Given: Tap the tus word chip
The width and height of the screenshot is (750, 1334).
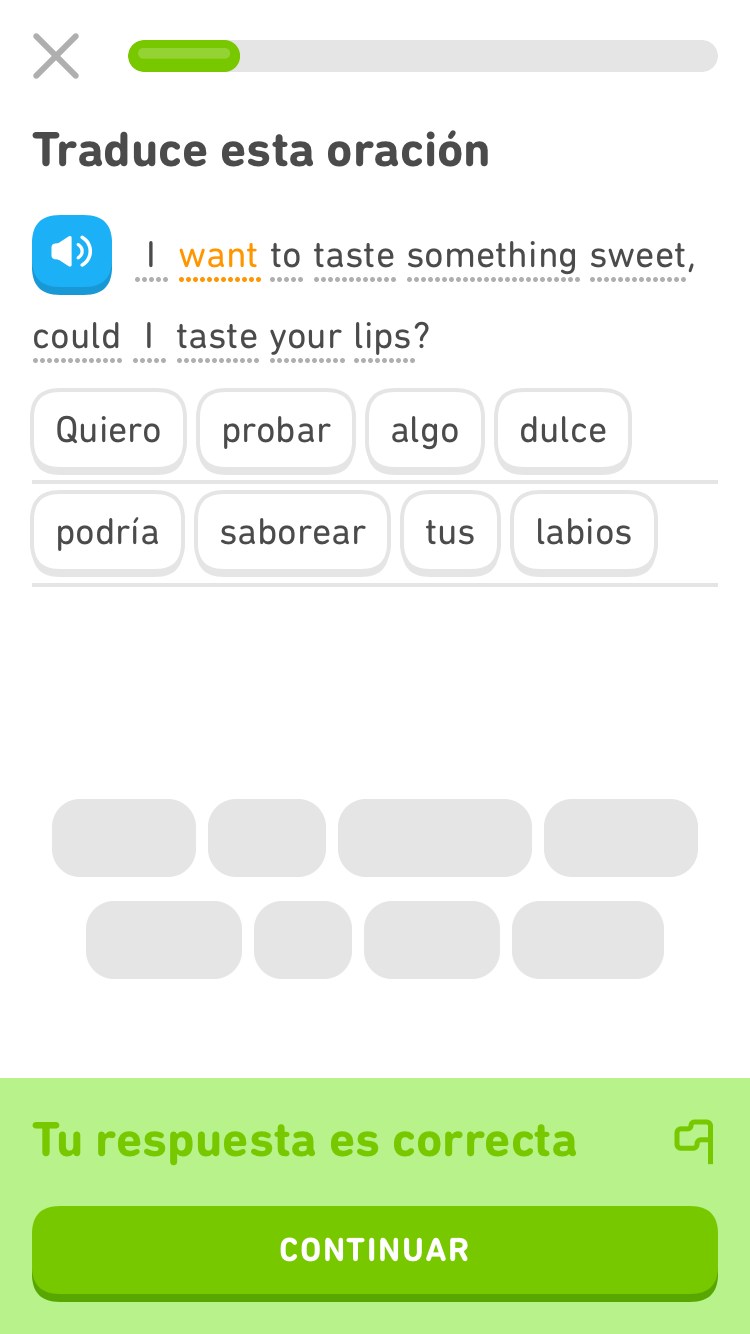Looking at the screenshot, I should (x=450, y=532).
